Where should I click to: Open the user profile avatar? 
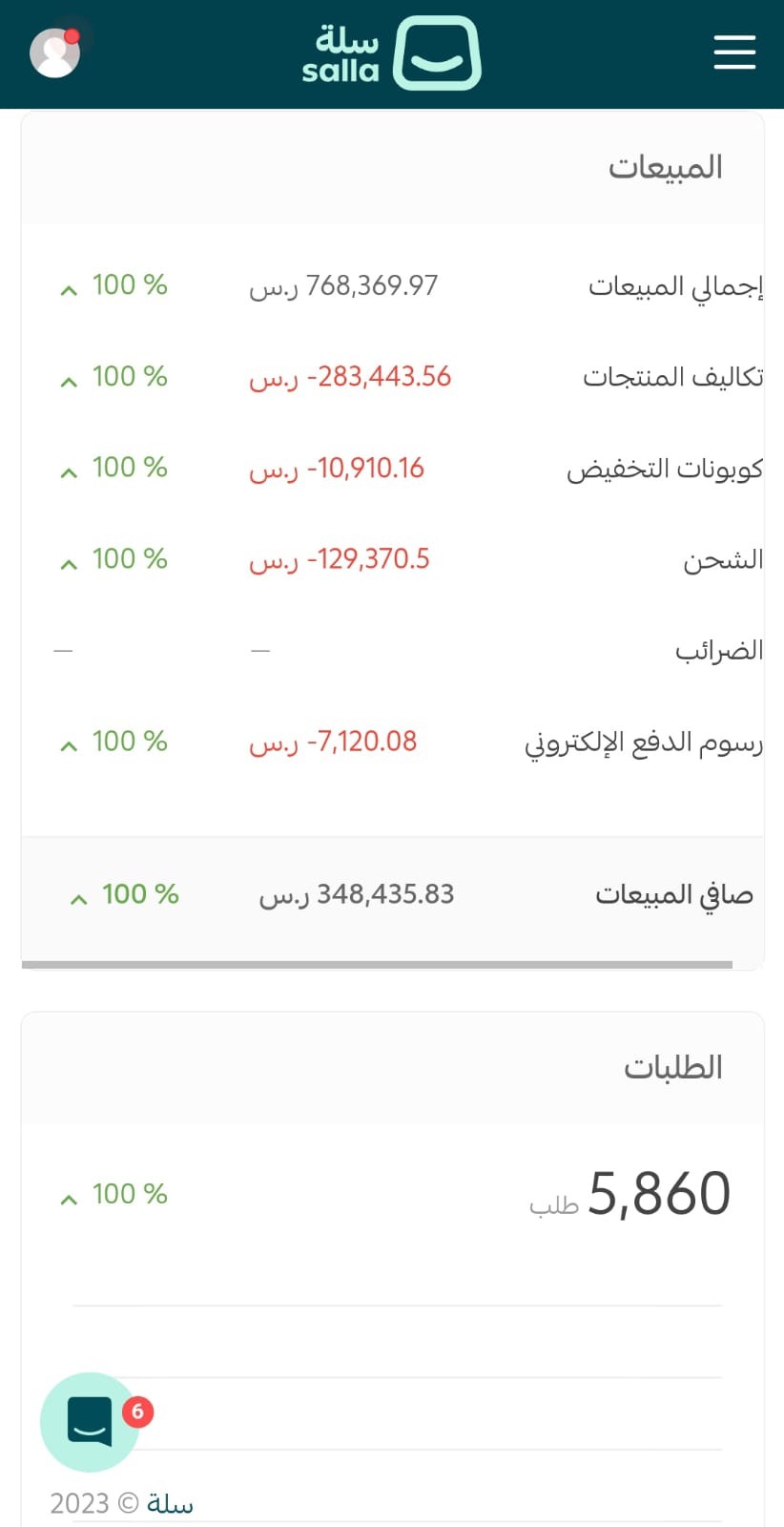[55, 52]
